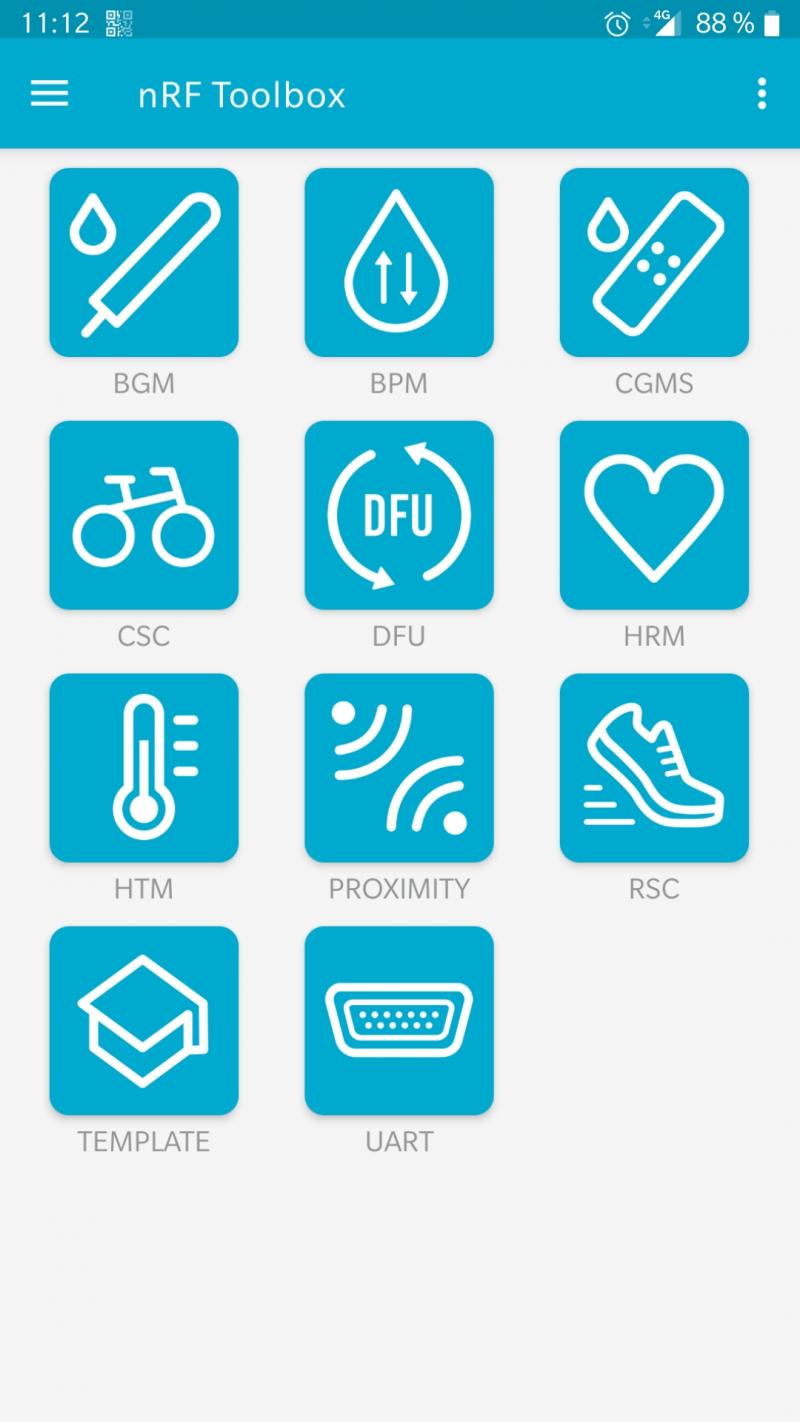This screenshot has height=1422, width=800.
Task: Open the HRM heart rate monitor
Action: pos(654,516)
